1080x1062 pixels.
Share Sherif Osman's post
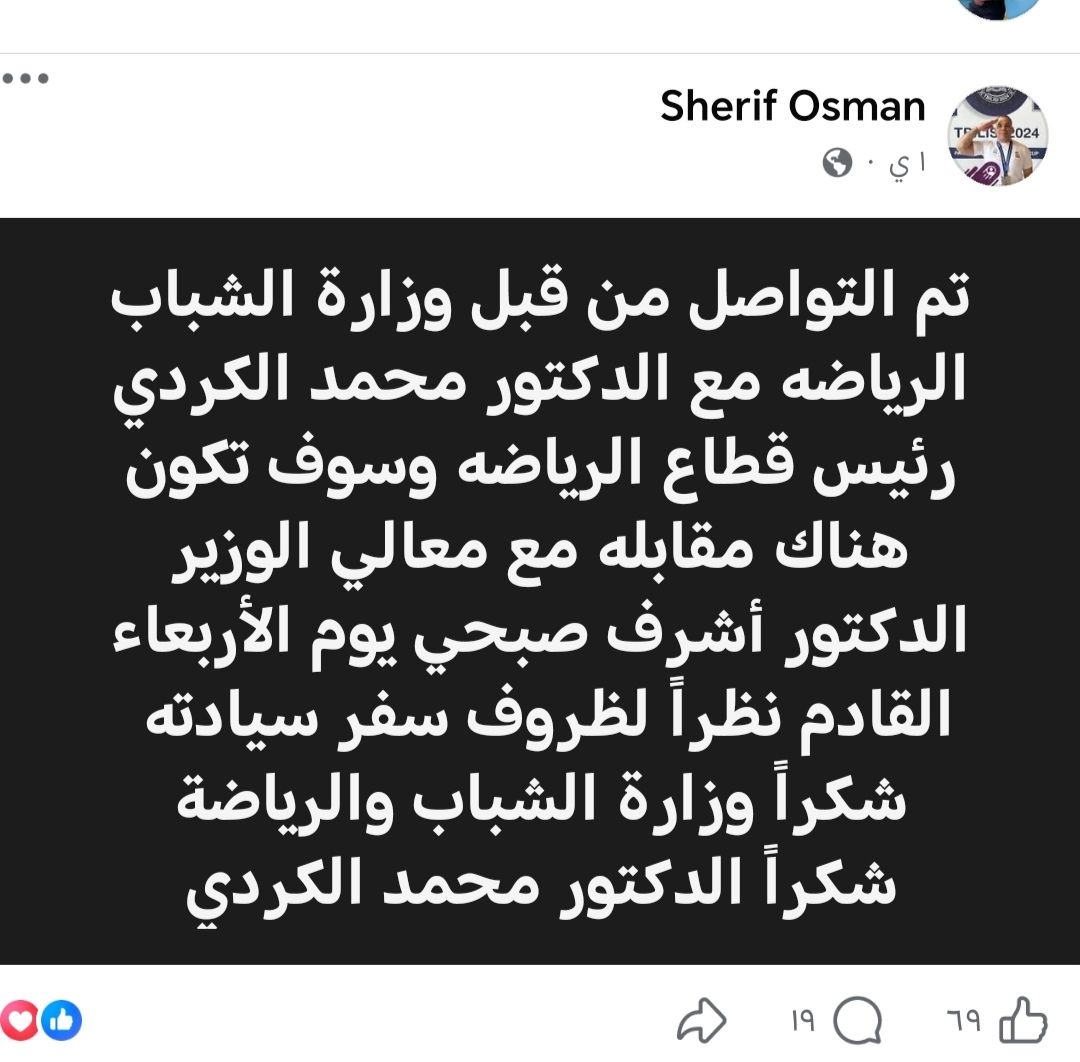click(x=700, y=1021)
